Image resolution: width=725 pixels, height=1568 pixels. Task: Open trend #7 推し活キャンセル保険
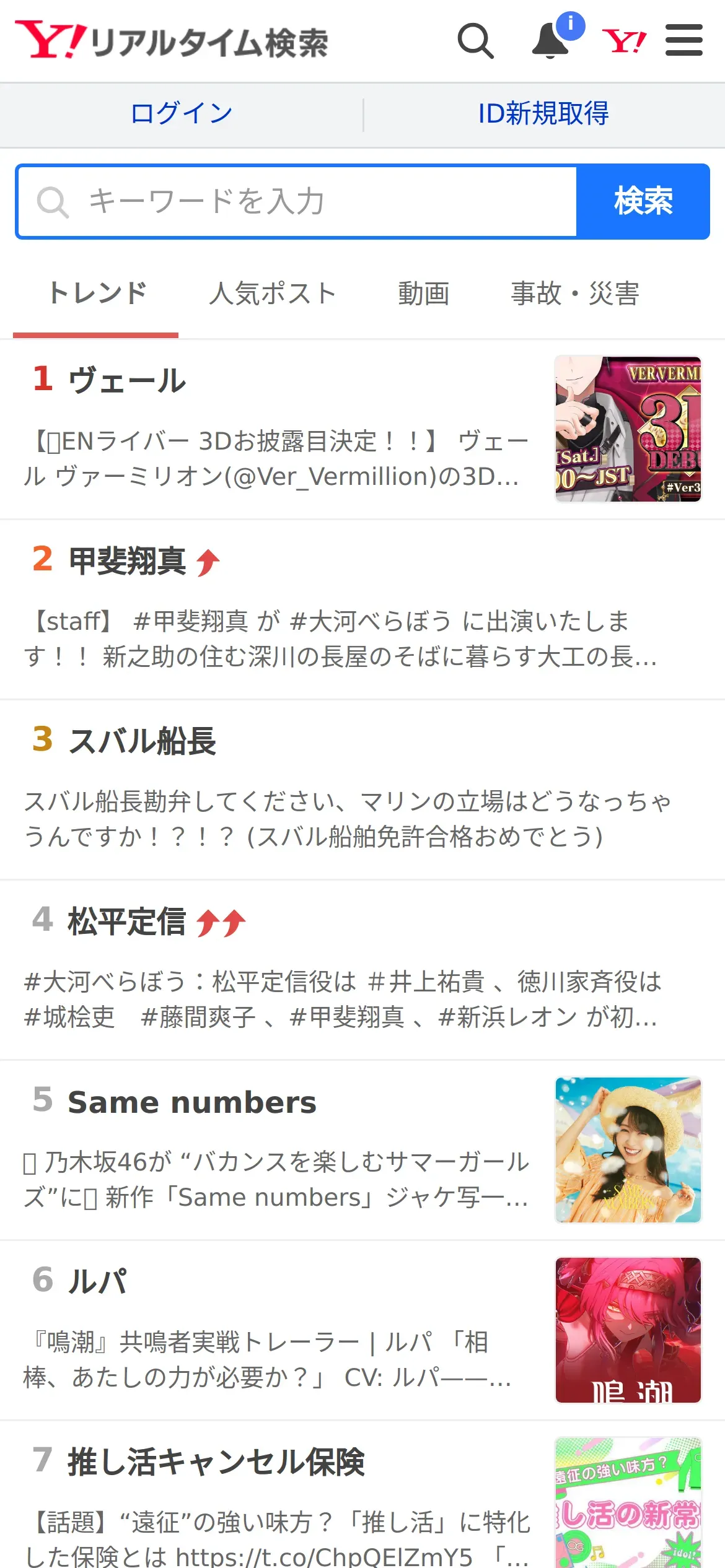(216, 1462)
